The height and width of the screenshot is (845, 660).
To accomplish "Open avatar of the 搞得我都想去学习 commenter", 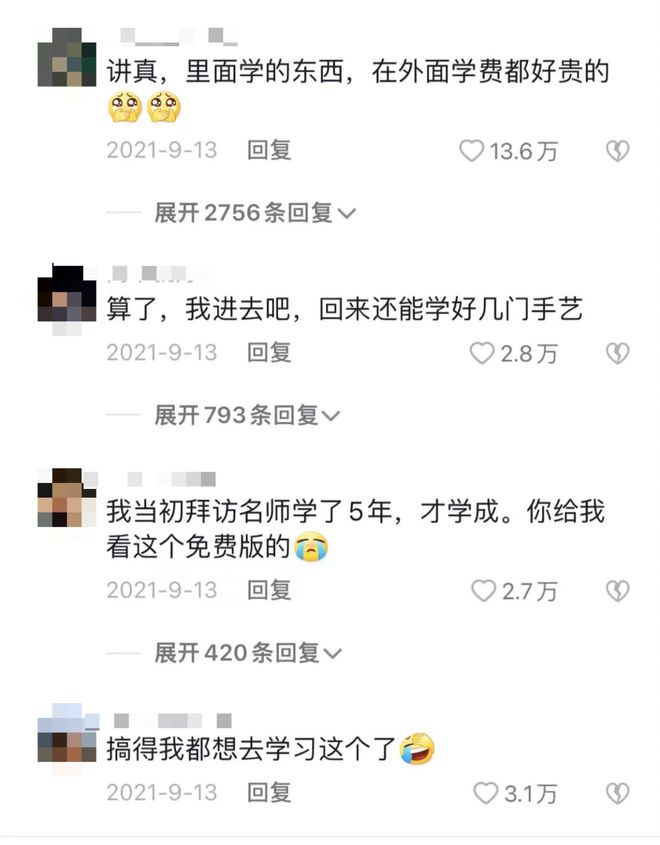I will click(x=67, y=733).
